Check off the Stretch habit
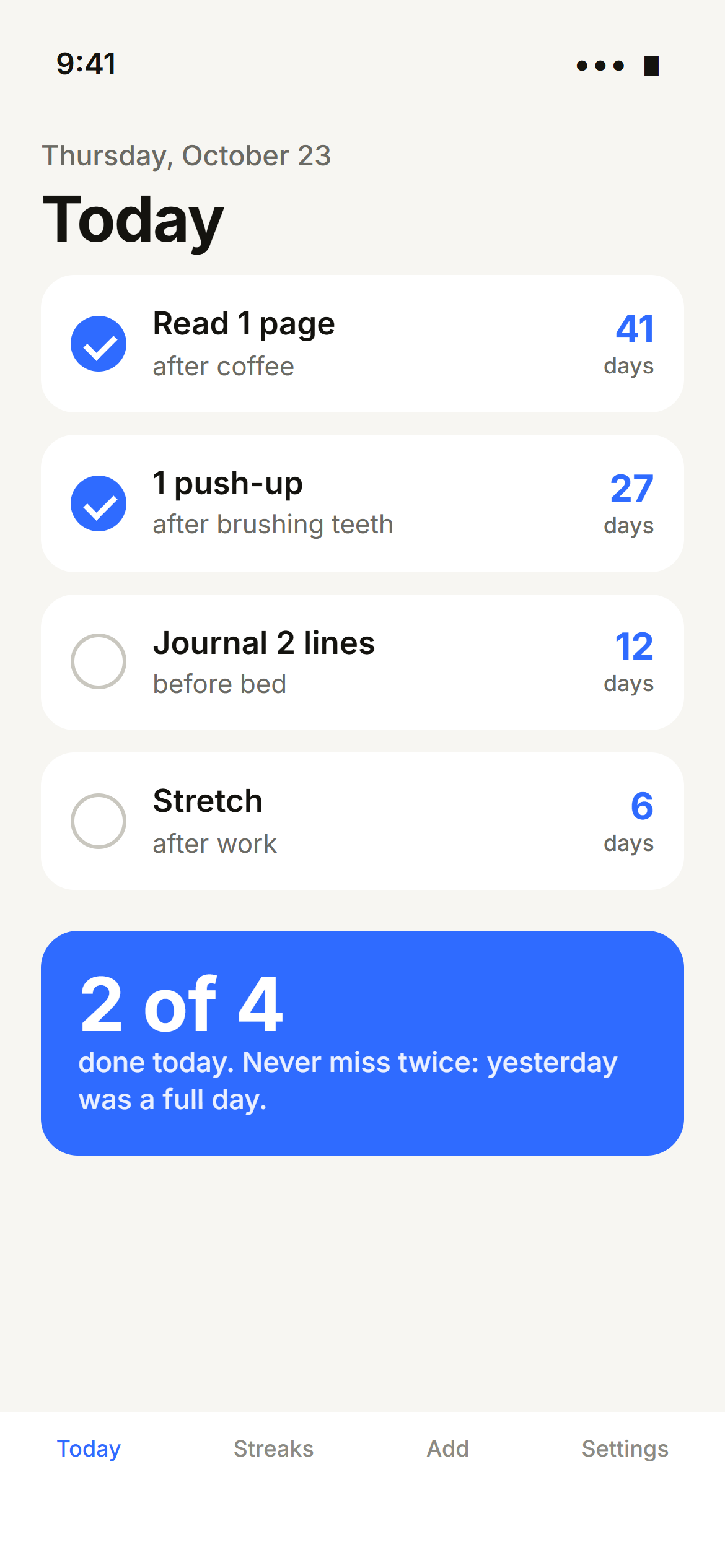 99,821
